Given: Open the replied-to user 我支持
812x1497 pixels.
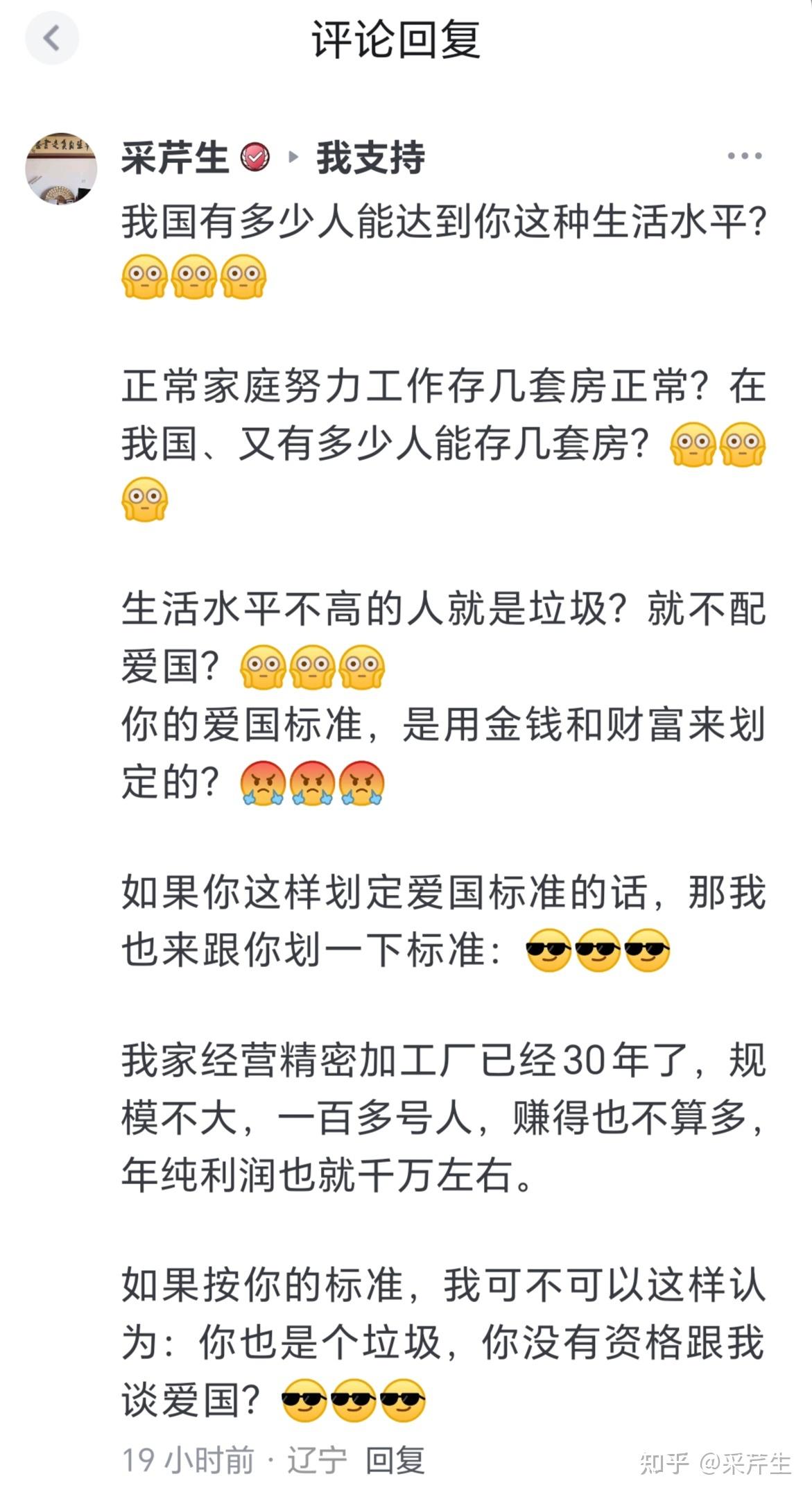Looking at the screenshot, I should click(370, 157).
